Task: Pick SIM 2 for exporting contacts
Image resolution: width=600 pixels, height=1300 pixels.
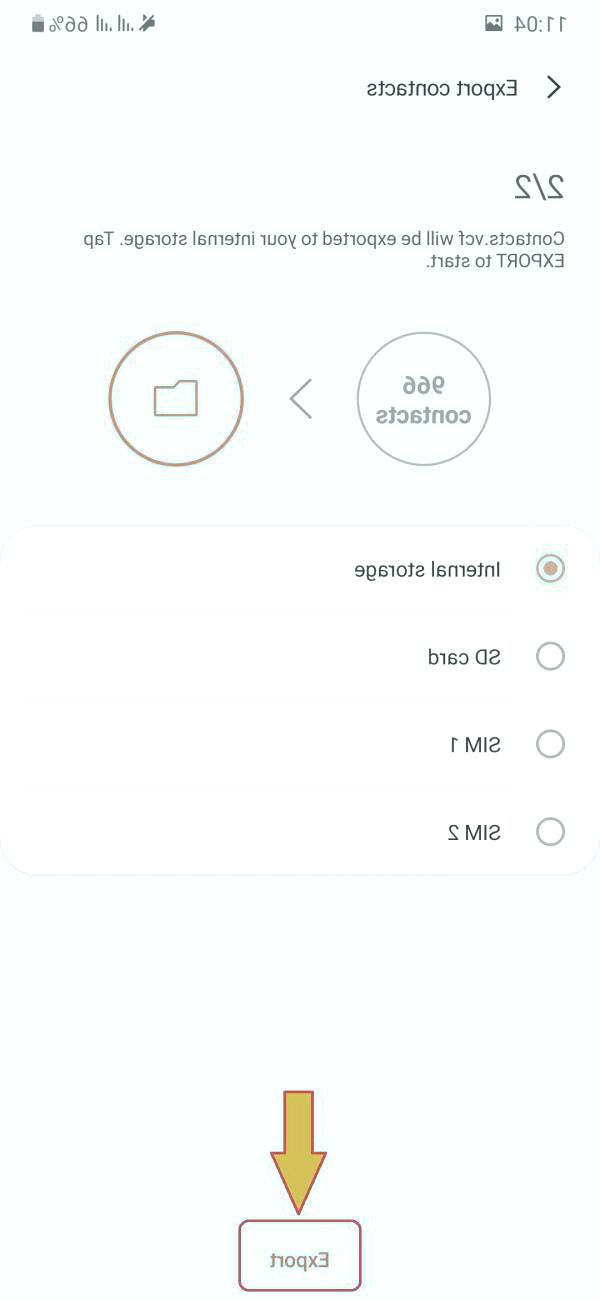Action: 550,832
